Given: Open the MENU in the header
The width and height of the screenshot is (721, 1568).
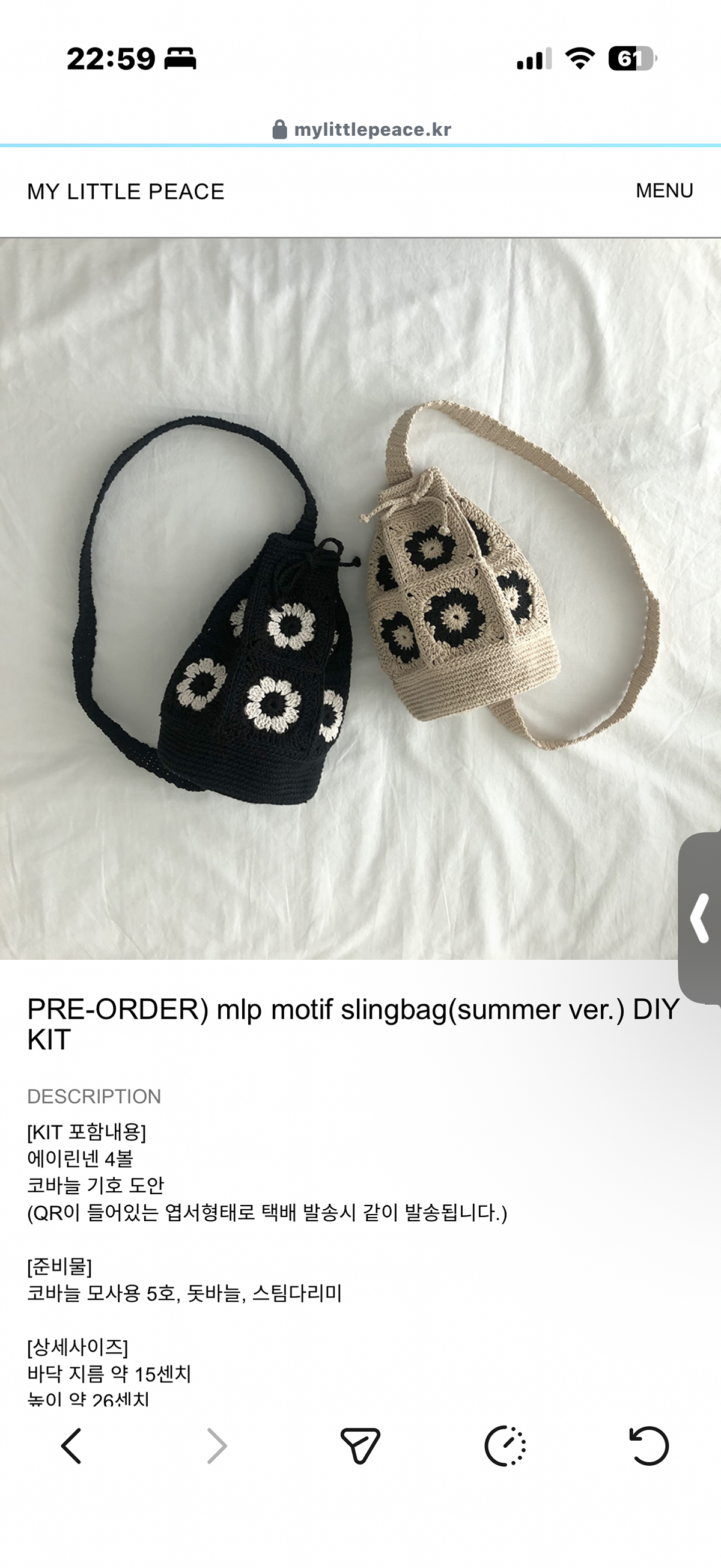Looking at the screenshot, I should [x=664, y=191].
